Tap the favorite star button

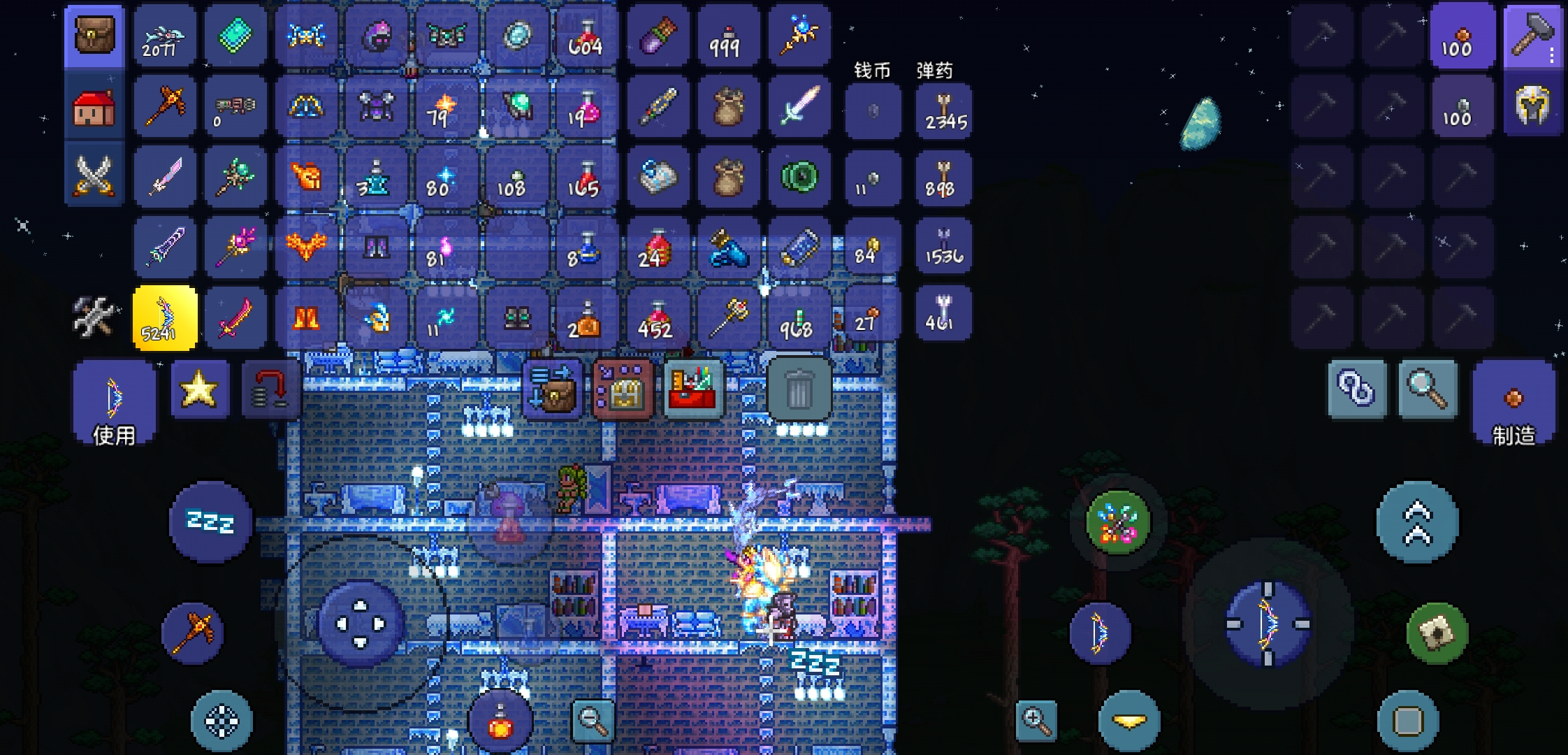199,389
